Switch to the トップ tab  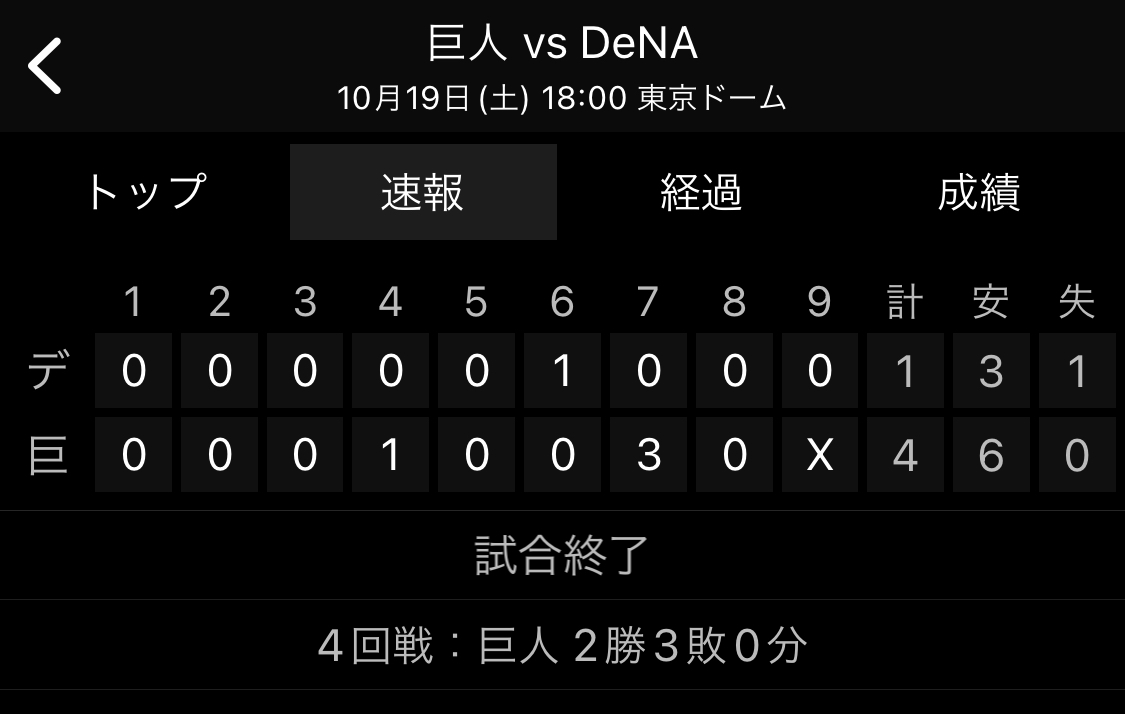[x=146, y=192]
